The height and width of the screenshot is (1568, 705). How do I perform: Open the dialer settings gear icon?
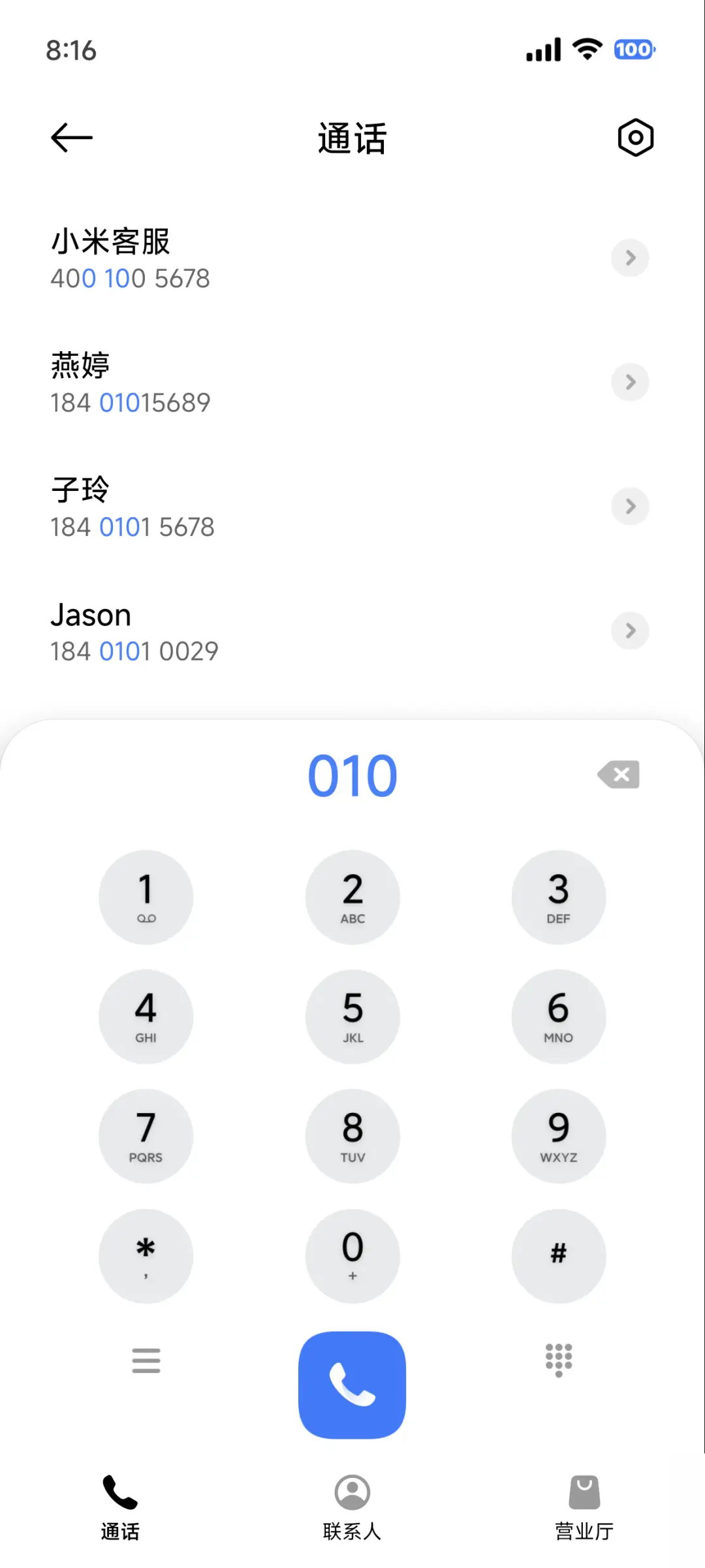click(x=634, y=137)
